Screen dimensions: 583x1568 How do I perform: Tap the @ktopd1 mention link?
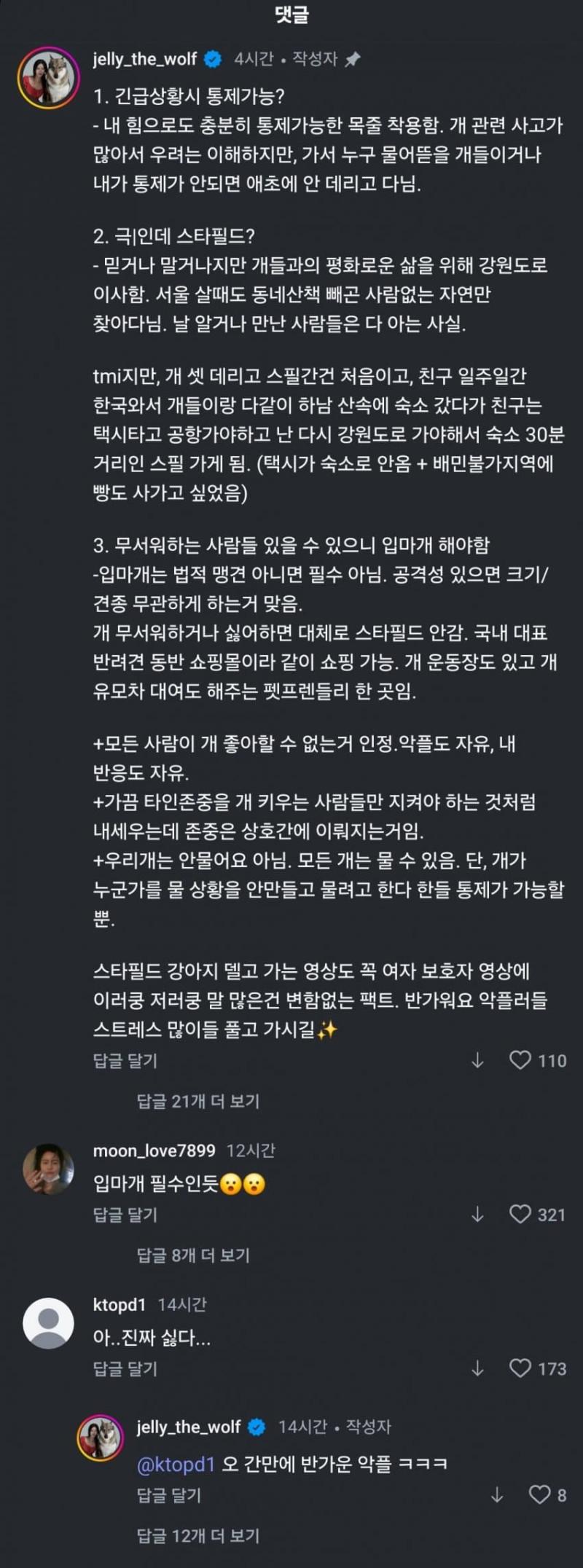(176, 1464)
